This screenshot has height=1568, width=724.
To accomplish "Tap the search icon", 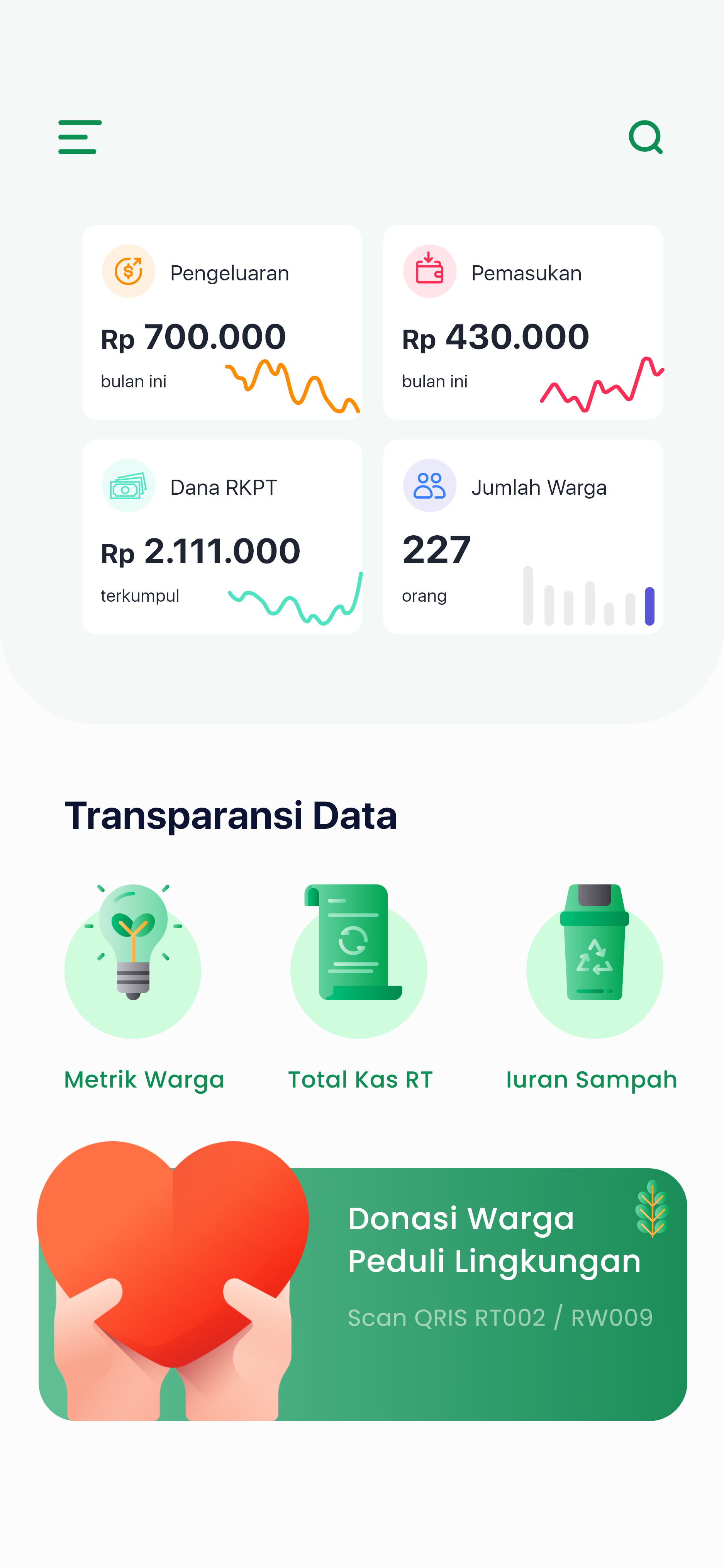I will coord(646,137).
